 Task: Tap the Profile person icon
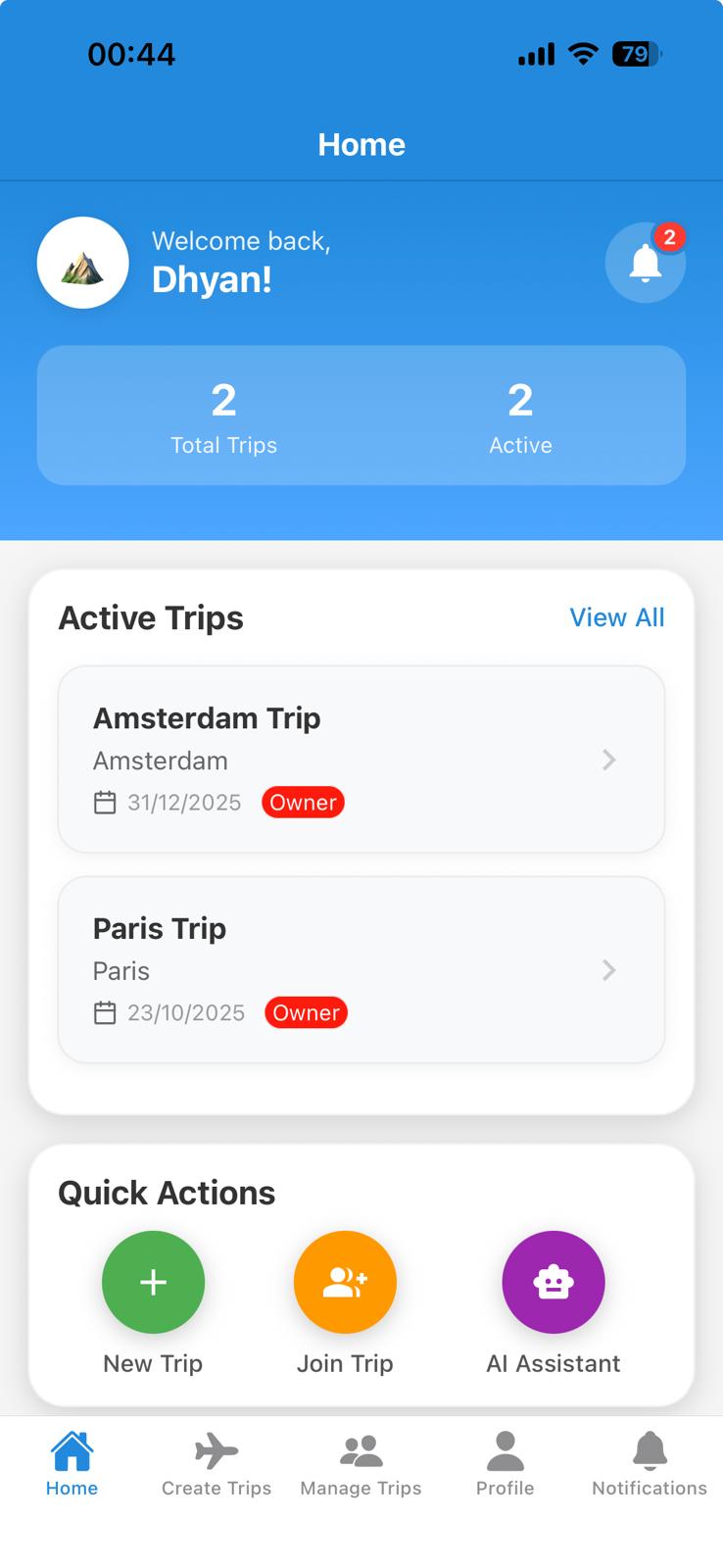[x=505, y=1445]
